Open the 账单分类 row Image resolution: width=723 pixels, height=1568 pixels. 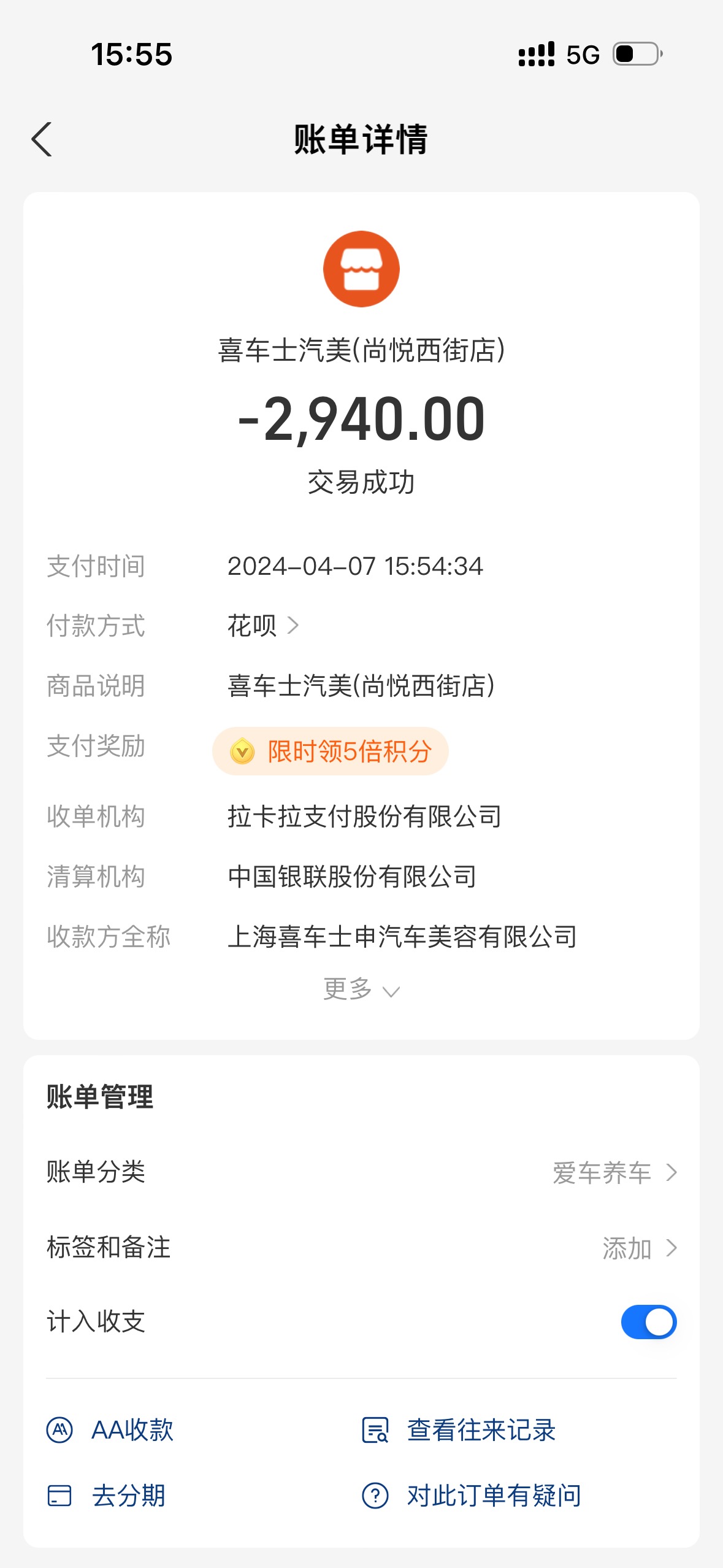point(361,1172)
